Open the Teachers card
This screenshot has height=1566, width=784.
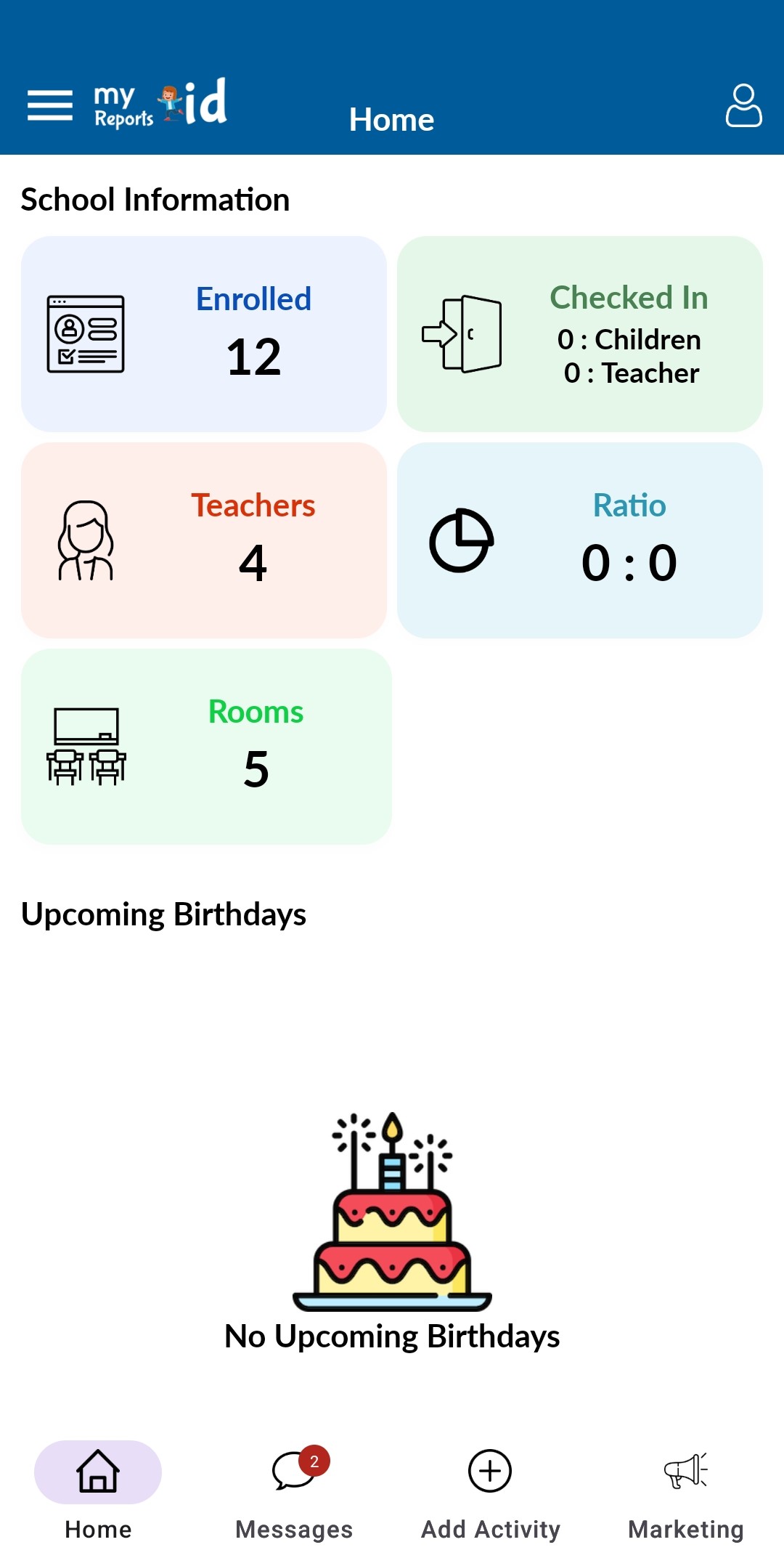click(204, 540)
